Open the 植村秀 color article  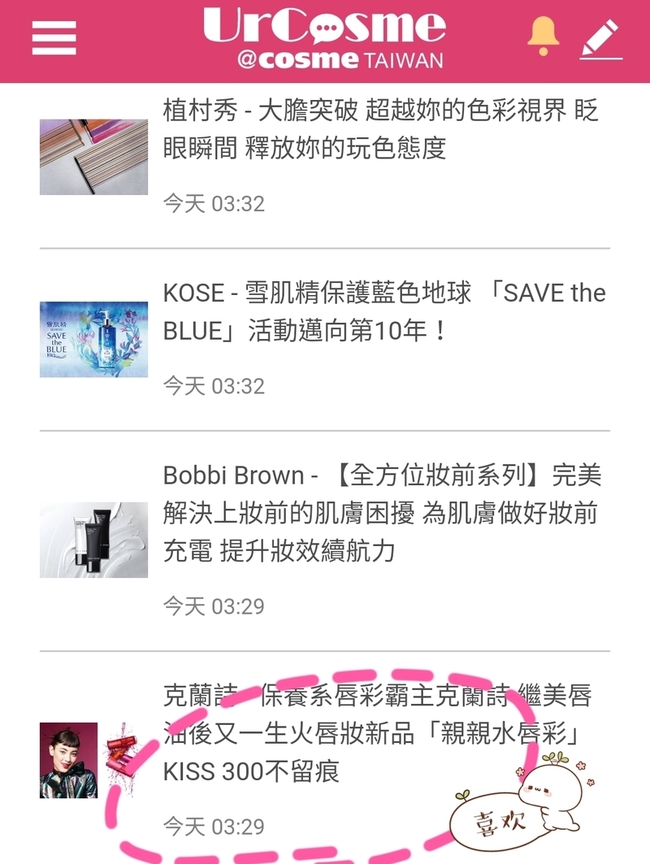click(380, 130)
